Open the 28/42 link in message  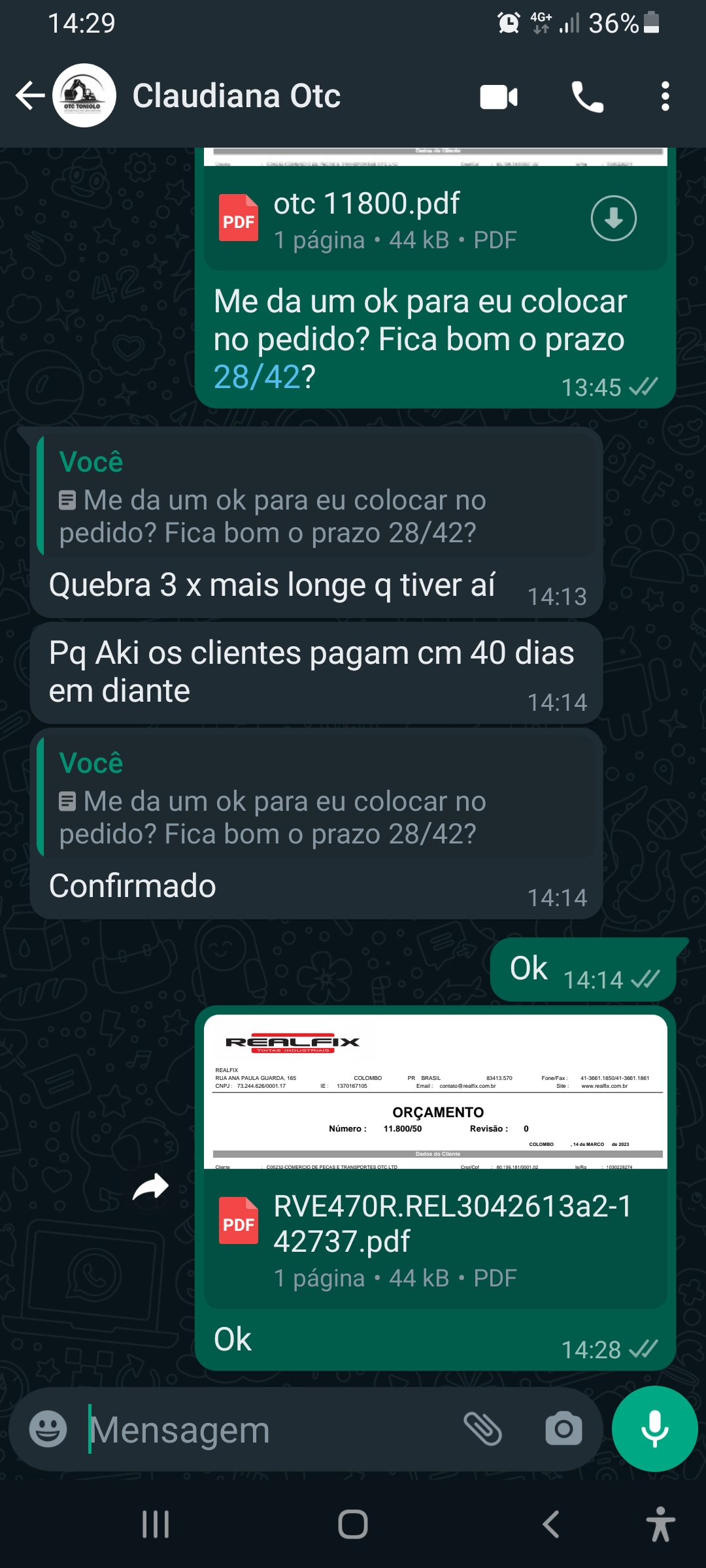(256, 377)
